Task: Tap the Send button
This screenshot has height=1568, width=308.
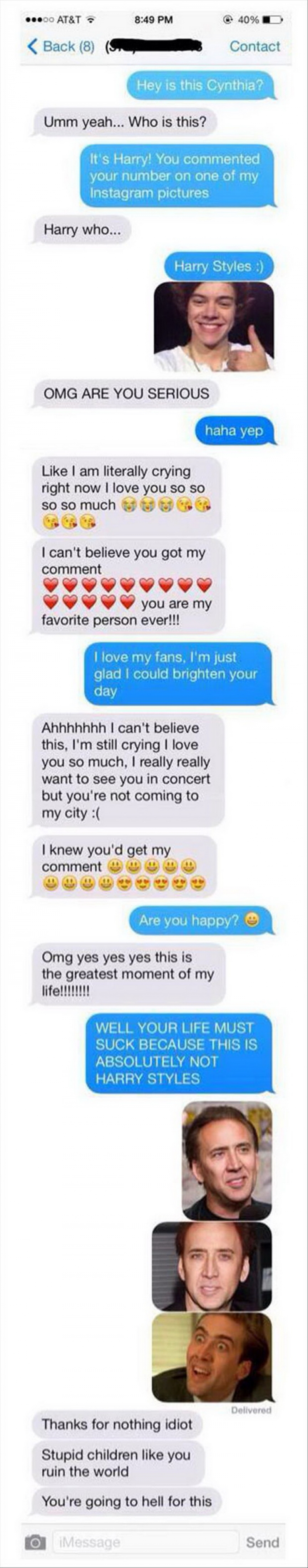Action: (x=262, y=1542)
